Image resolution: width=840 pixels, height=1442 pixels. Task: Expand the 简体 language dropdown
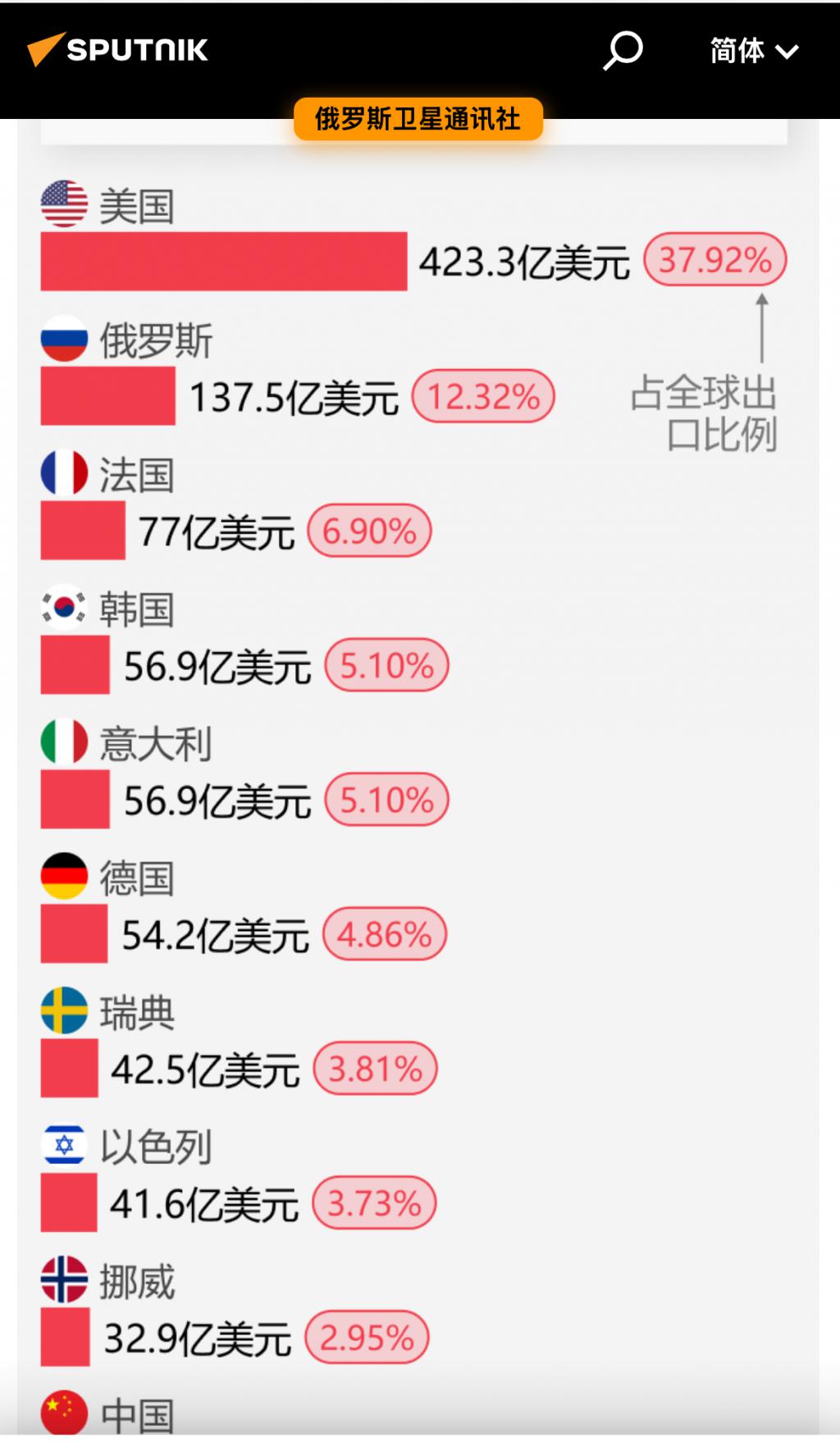coord(754,51)
